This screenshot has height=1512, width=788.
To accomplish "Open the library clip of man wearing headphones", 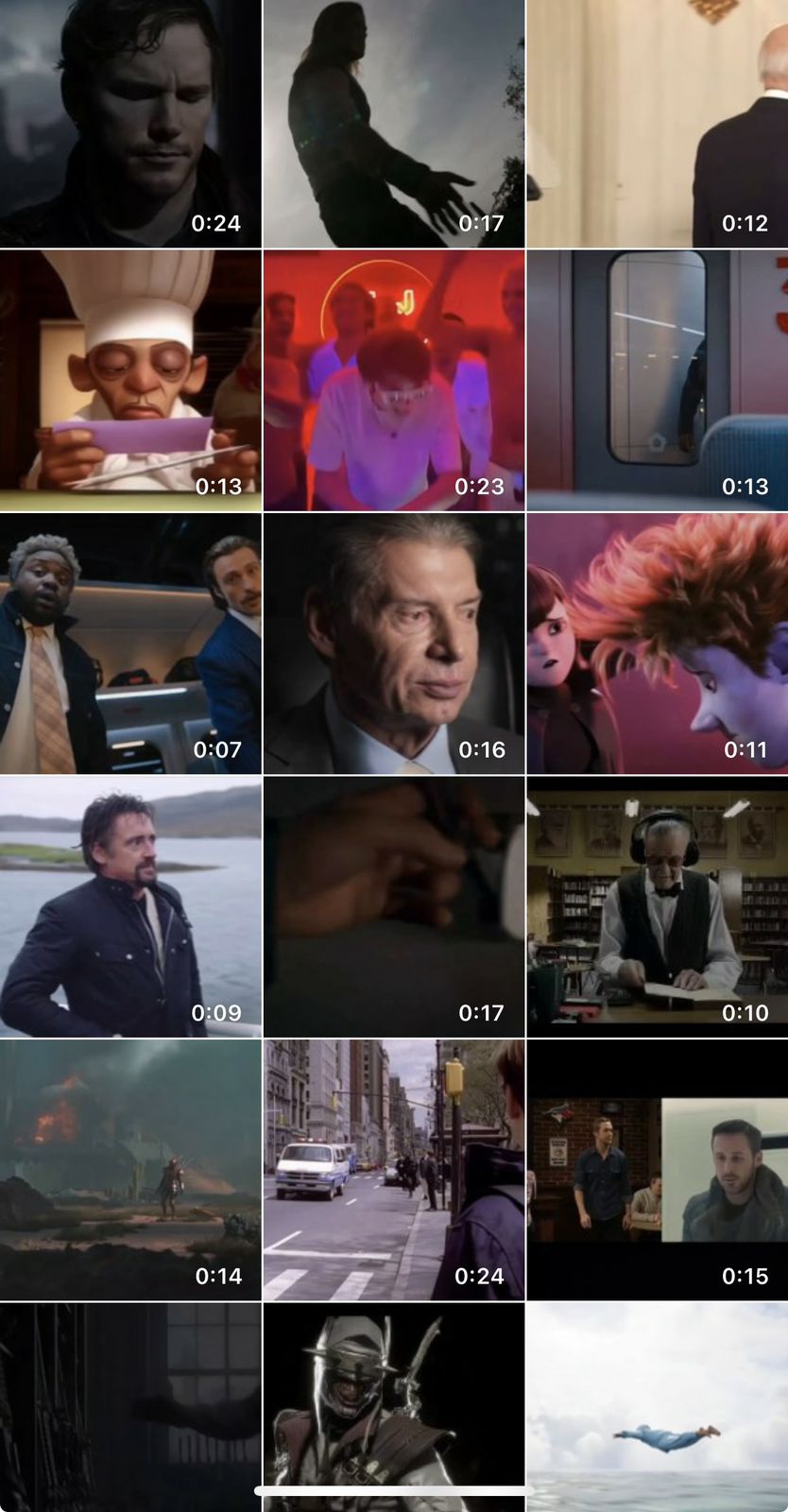I will 657,906.
